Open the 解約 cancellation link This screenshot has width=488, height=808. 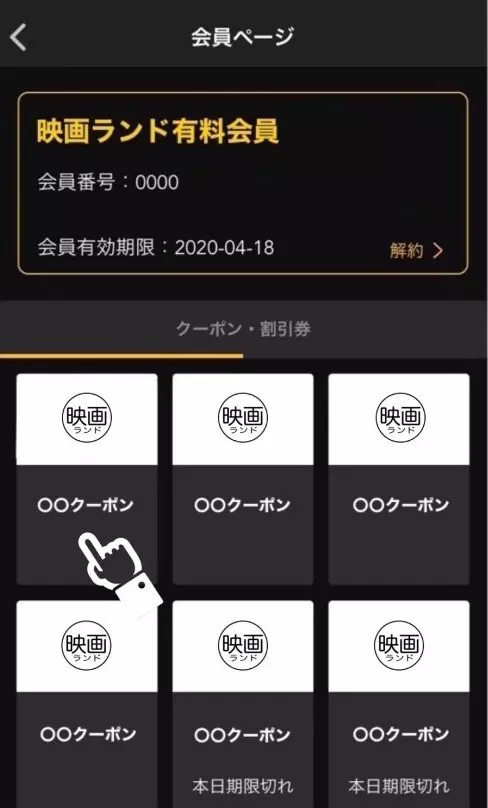pyautogui.click(x=416, y=251)
